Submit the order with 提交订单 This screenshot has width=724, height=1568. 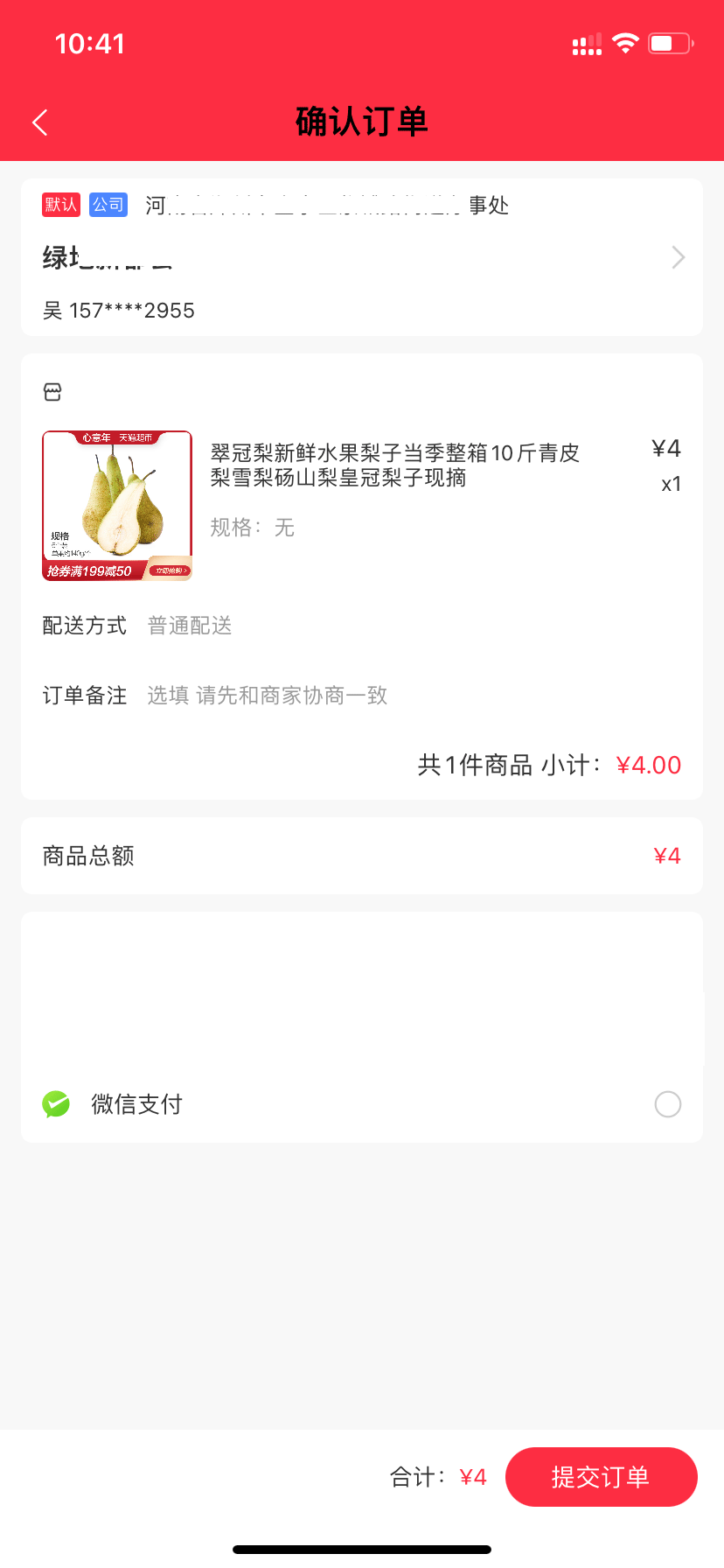601,1477
